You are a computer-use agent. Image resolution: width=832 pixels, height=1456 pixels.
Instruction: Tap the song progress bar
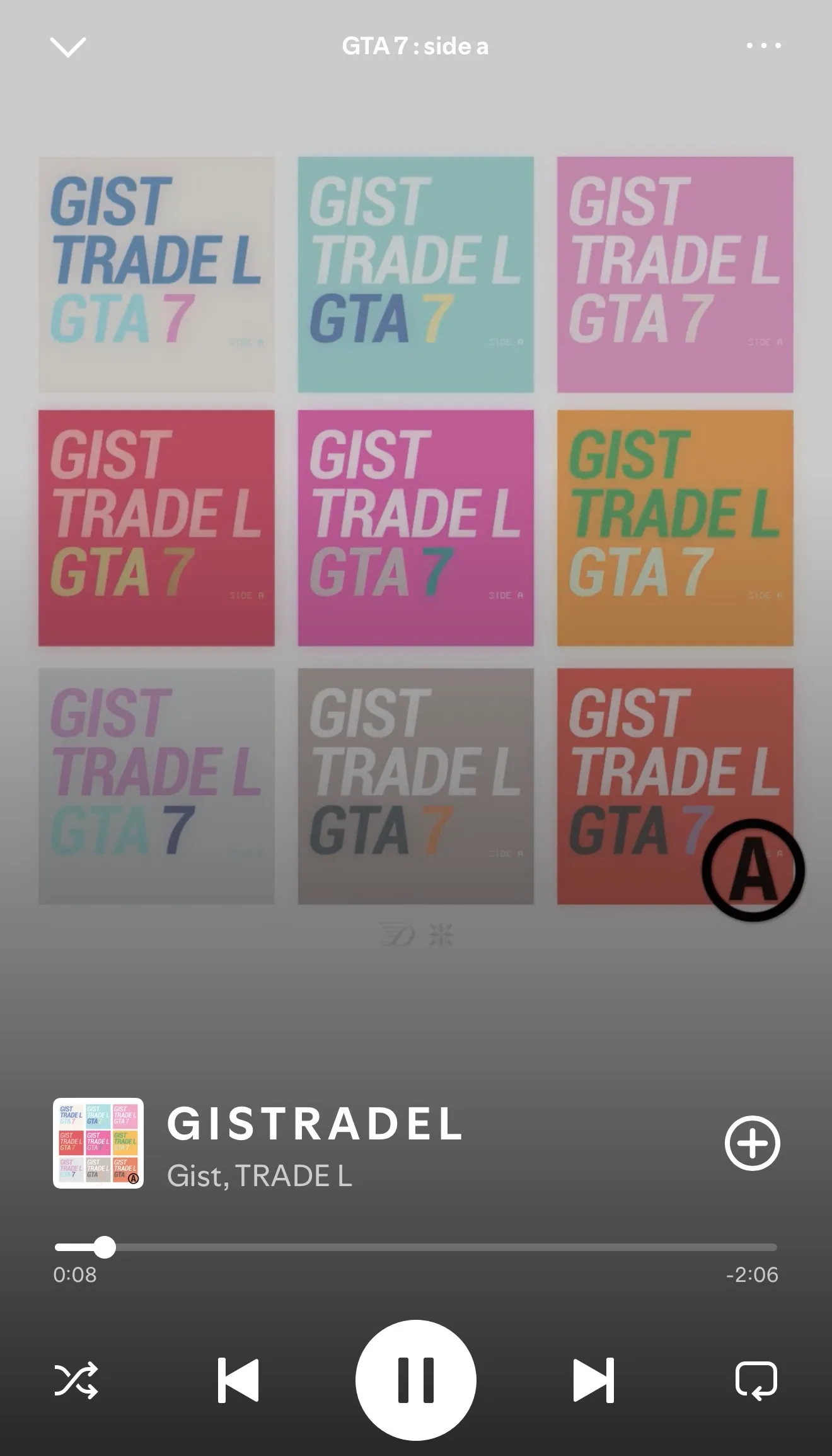[416, 1247]
